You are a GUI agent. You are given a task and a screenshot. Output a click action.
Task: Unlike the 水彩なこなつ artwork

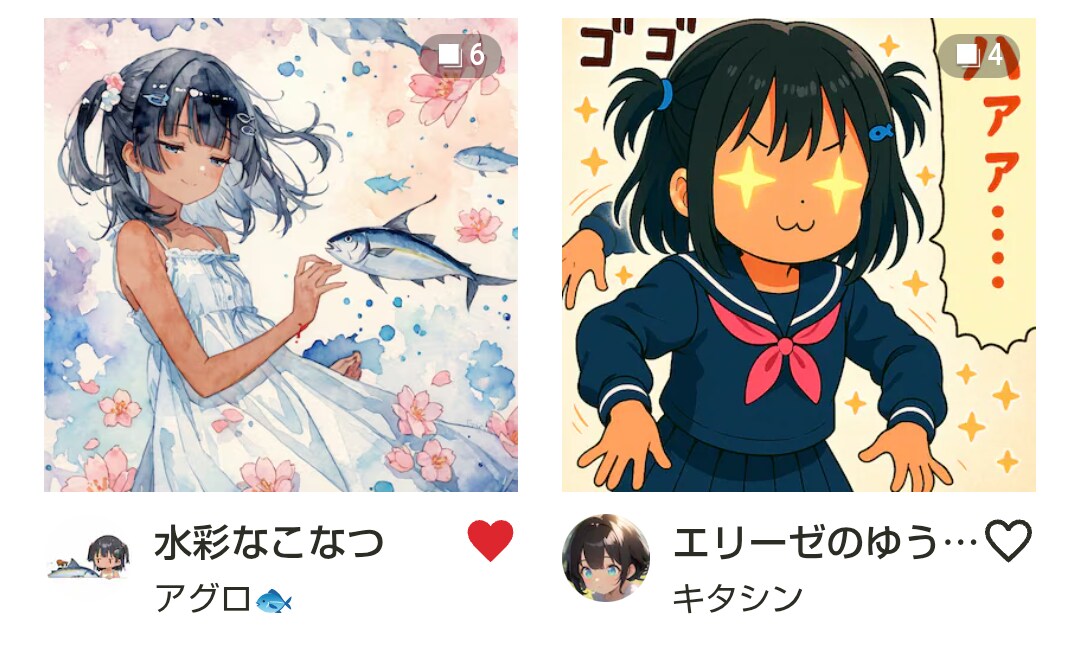(490, 541)
